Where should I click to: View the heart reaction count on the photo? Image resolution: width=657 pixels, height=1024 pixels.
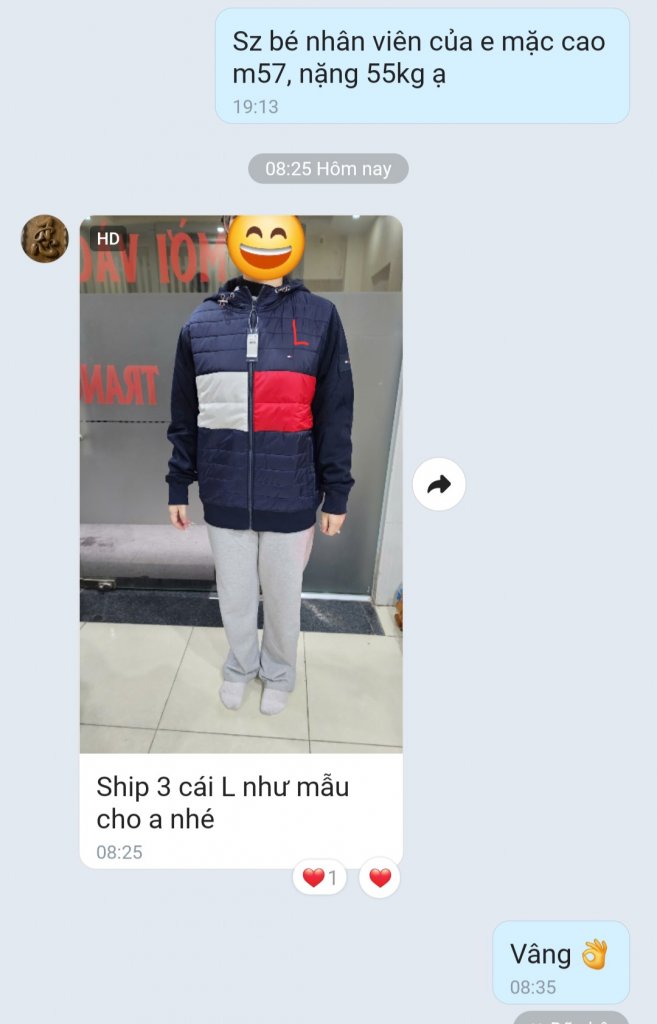point(319,878)
